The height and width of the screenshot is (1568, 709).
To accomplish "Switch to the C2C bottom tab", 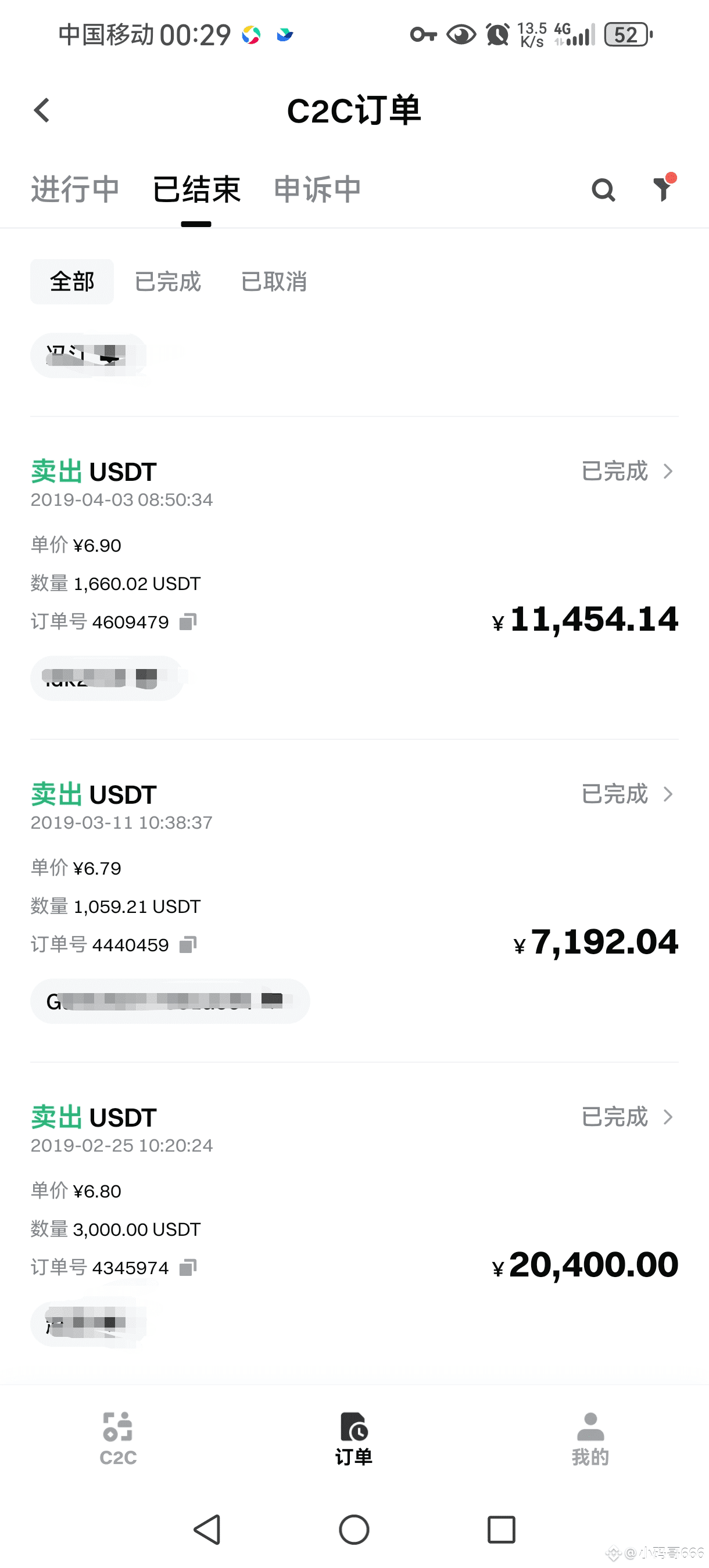I will pyautogui.click(x=118, y=1439).
